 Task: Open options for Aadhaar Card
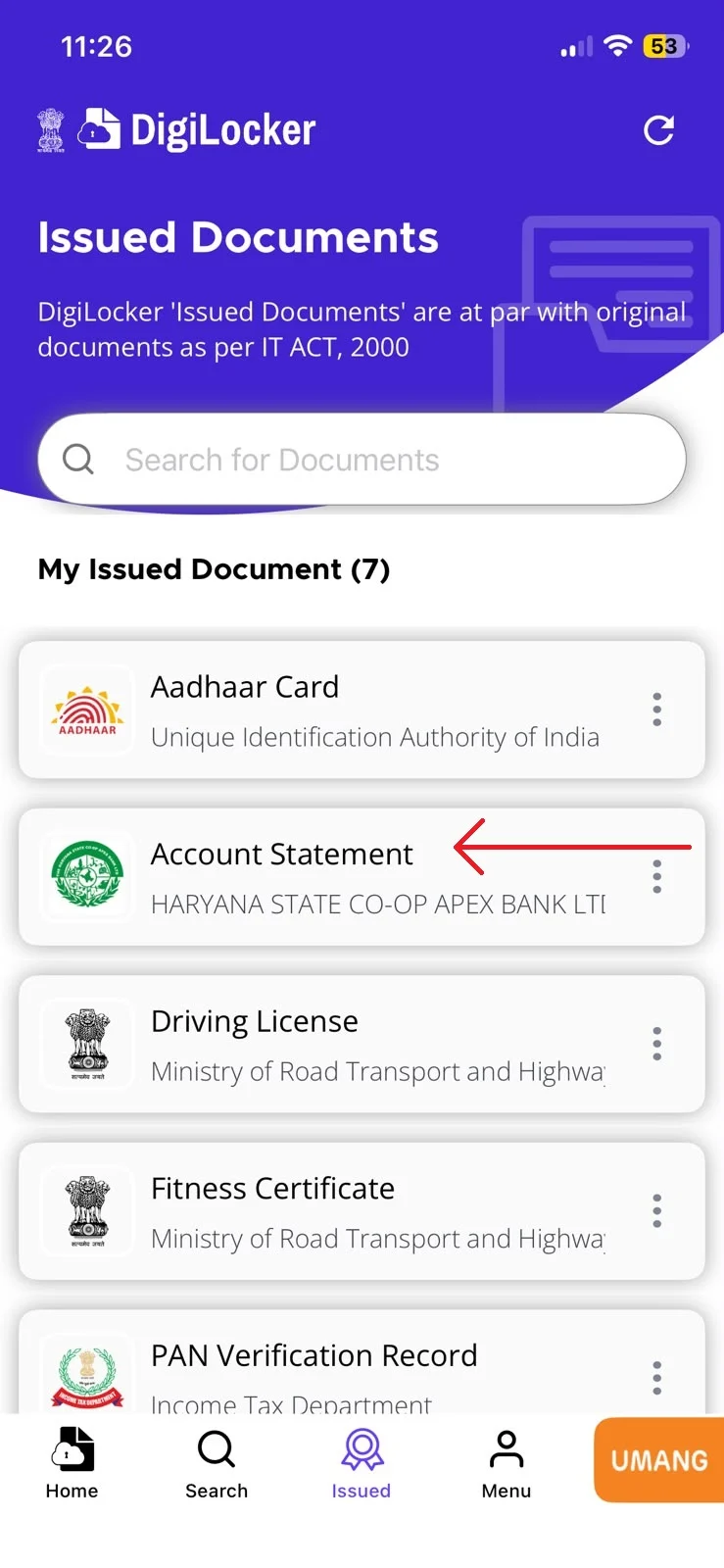tap(656, 710)
